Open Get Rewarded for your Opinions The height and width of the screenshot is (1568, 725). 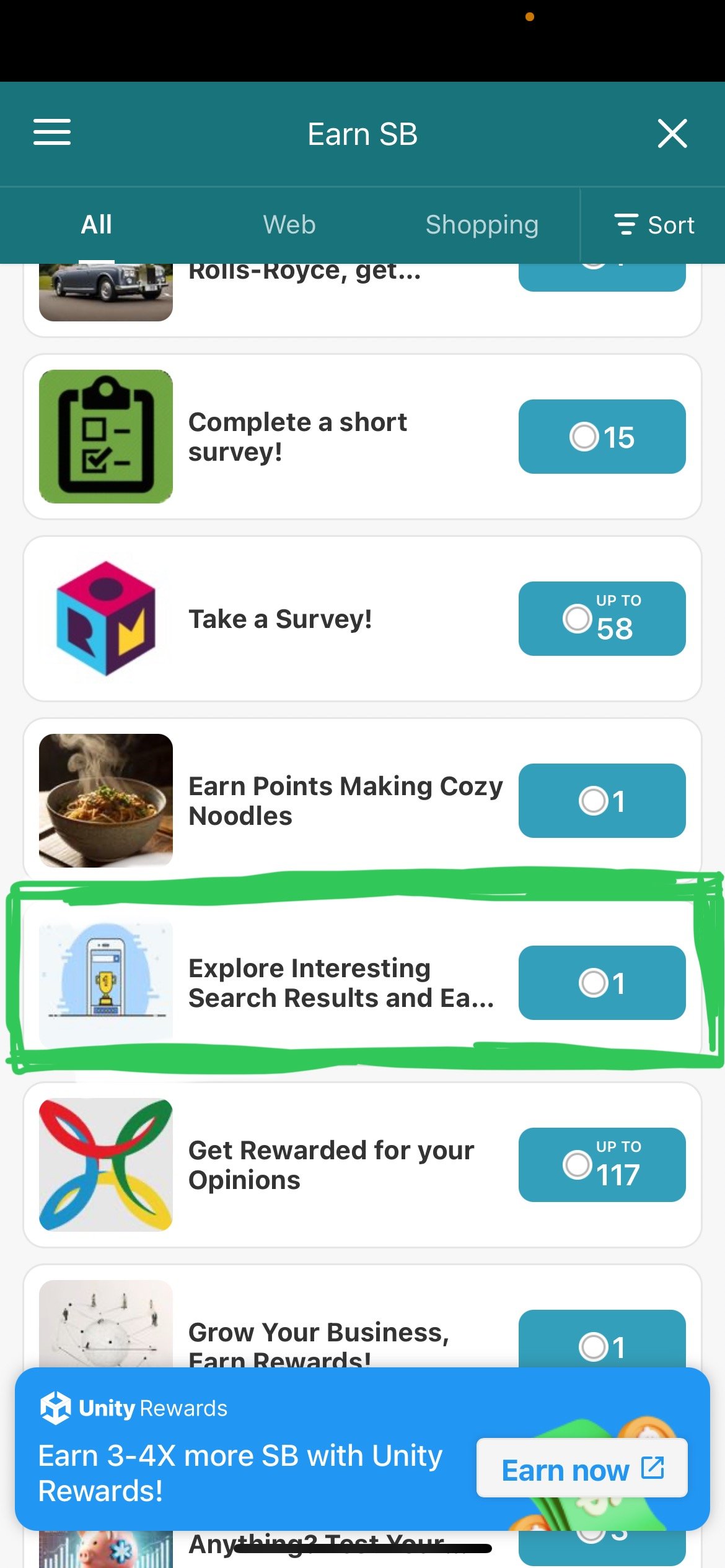pos(331,1165)
